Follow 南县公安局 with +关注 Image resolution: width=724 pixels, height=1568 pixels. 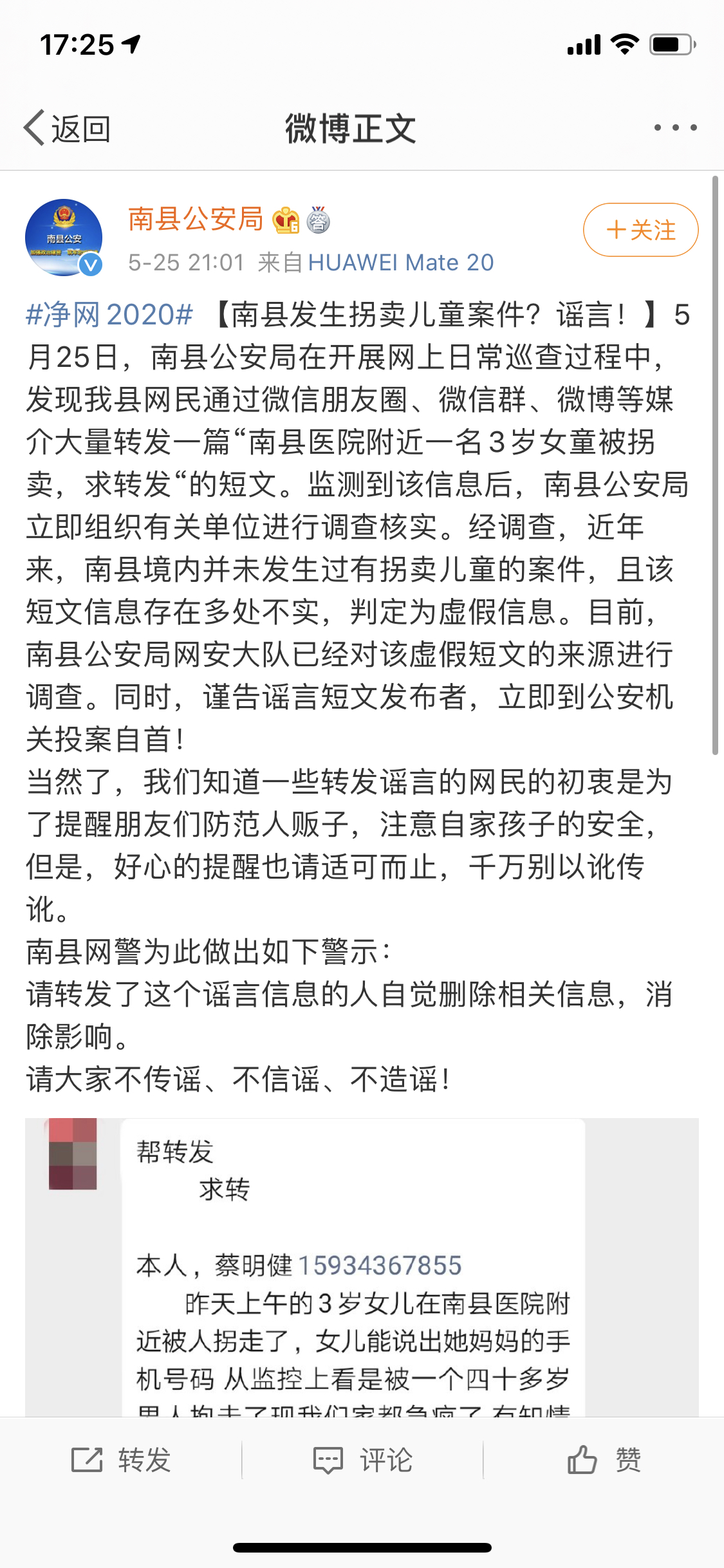pos(640,230)
